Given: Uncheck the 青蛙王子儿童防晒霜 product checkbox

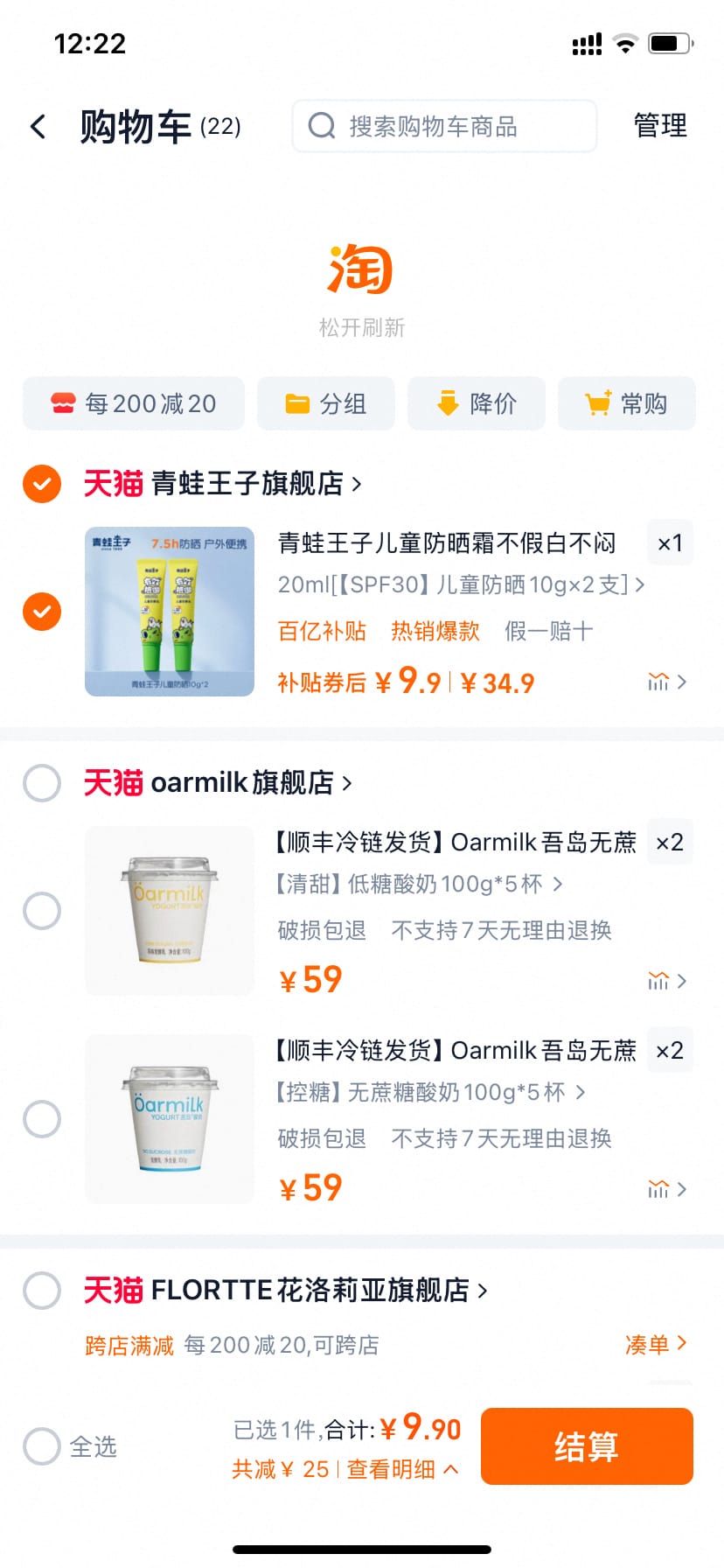Looking at the screenshot, I should point(41,612).
